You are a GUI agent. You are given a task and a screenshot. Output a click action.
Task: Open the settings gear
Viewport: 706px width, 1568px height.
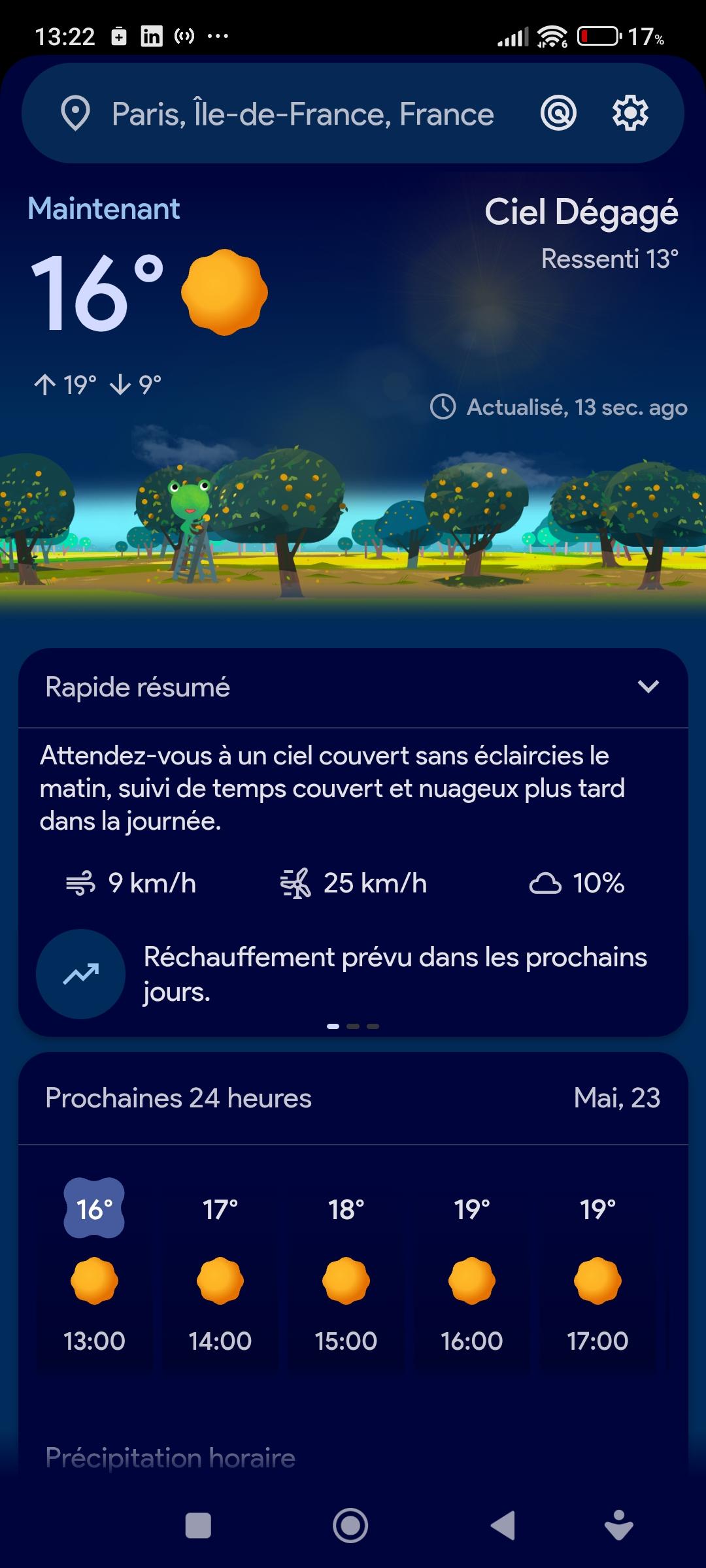pos(630,113)
